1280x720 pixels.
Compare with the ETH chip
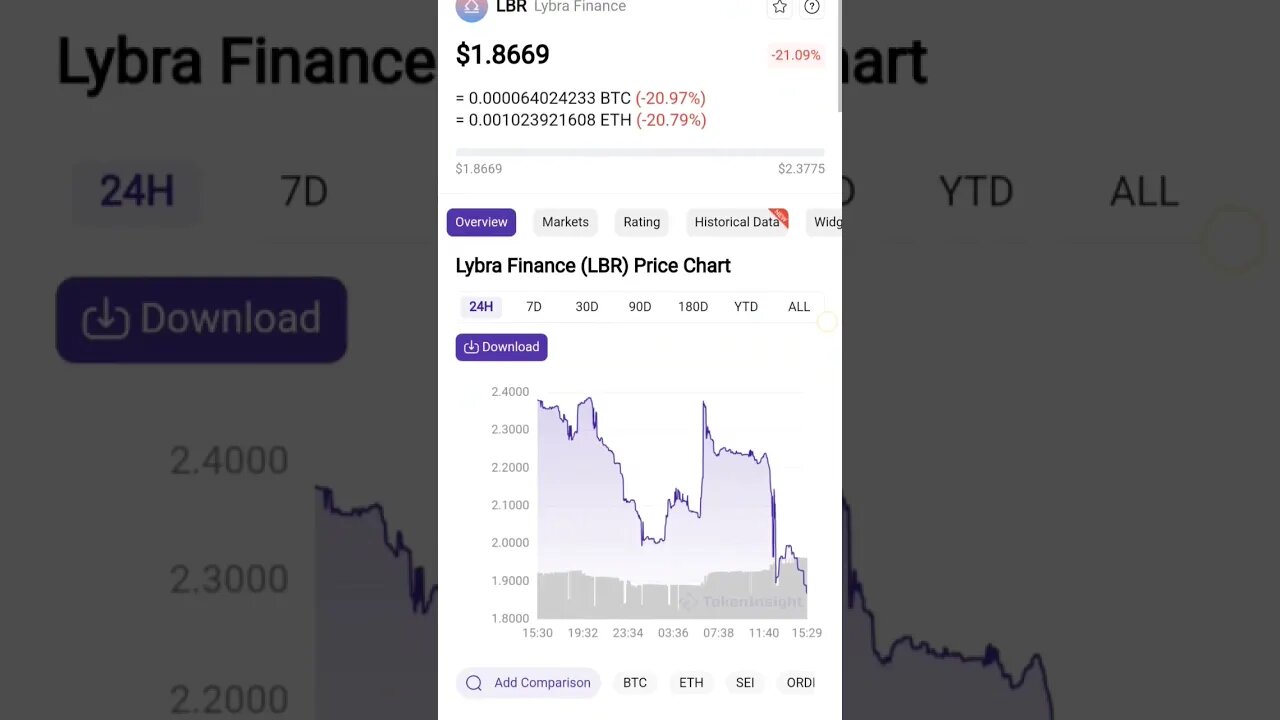pos(691,683)
